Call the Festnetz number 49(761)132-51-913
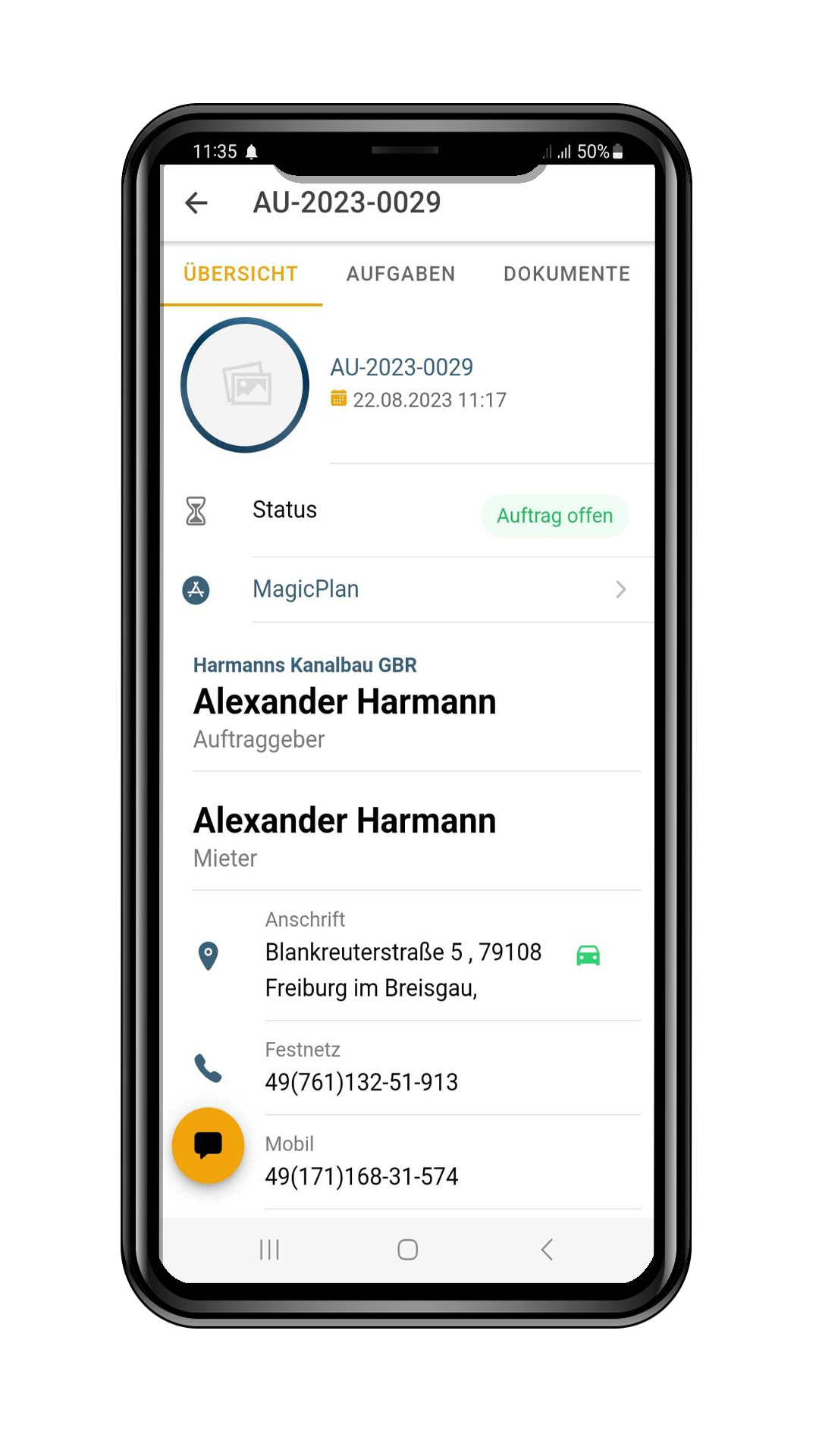This screenshot has width=819, height=1456. [362, 1081]
